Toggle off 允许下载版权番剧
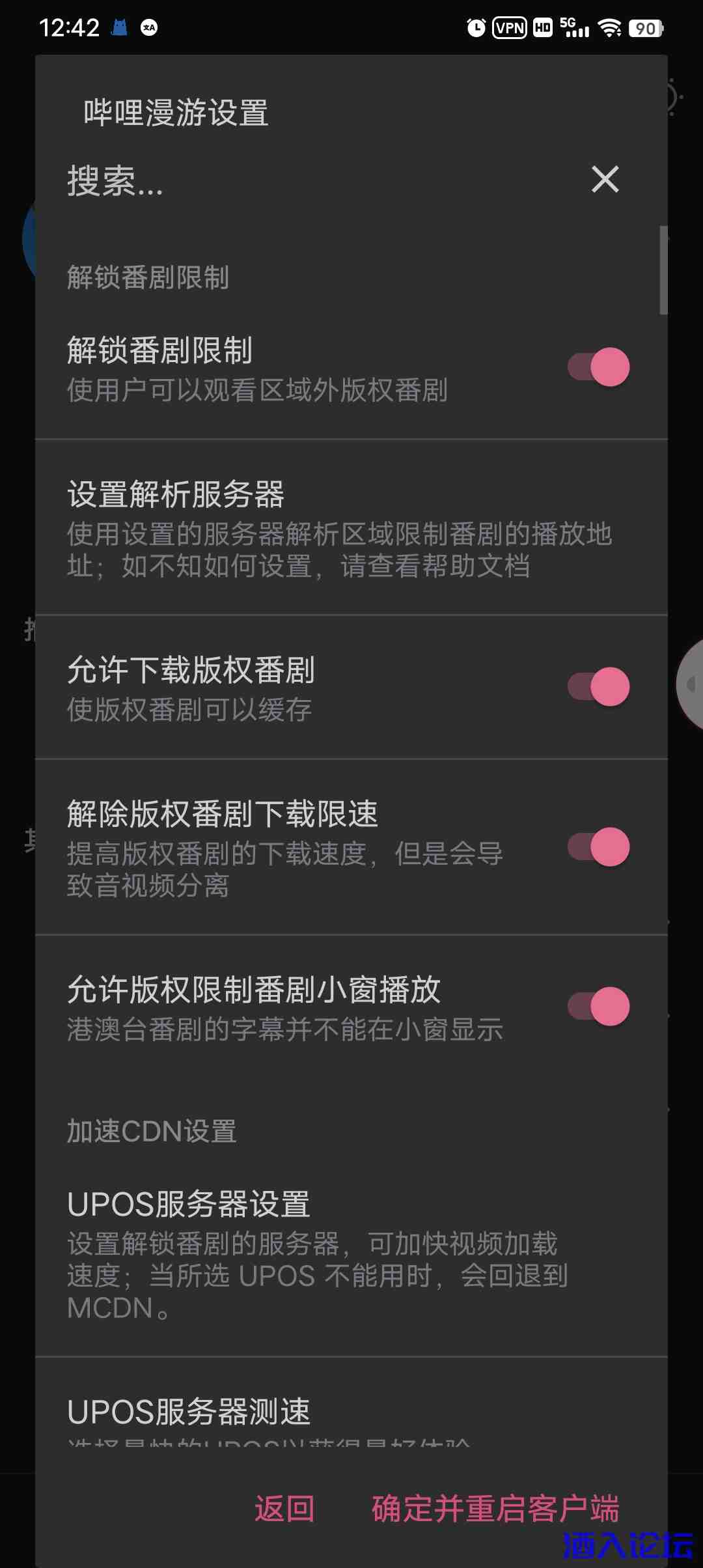 pos(598,684)
